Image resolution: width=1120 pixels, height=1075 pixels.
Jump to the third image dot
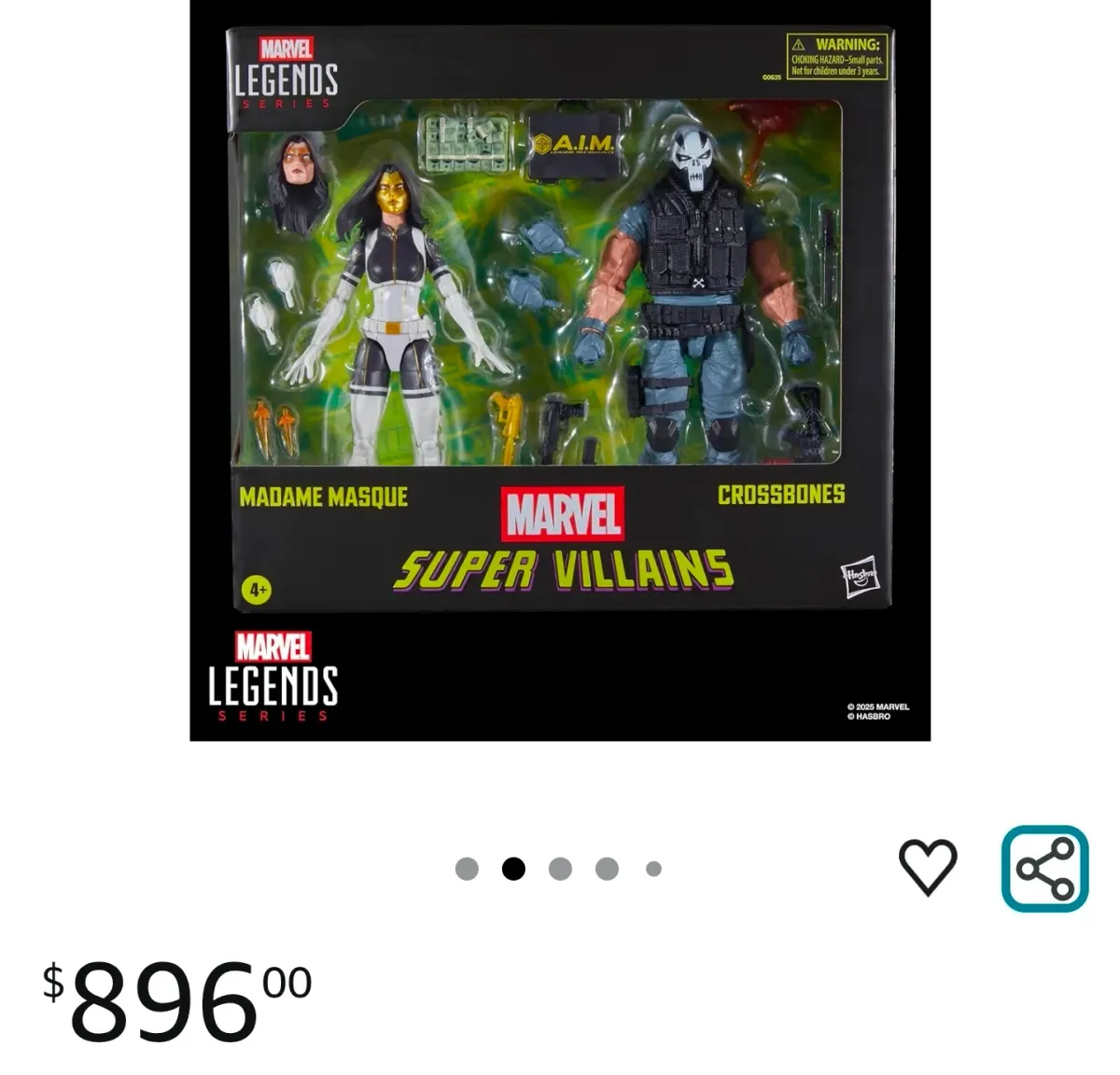click(560, 869)
